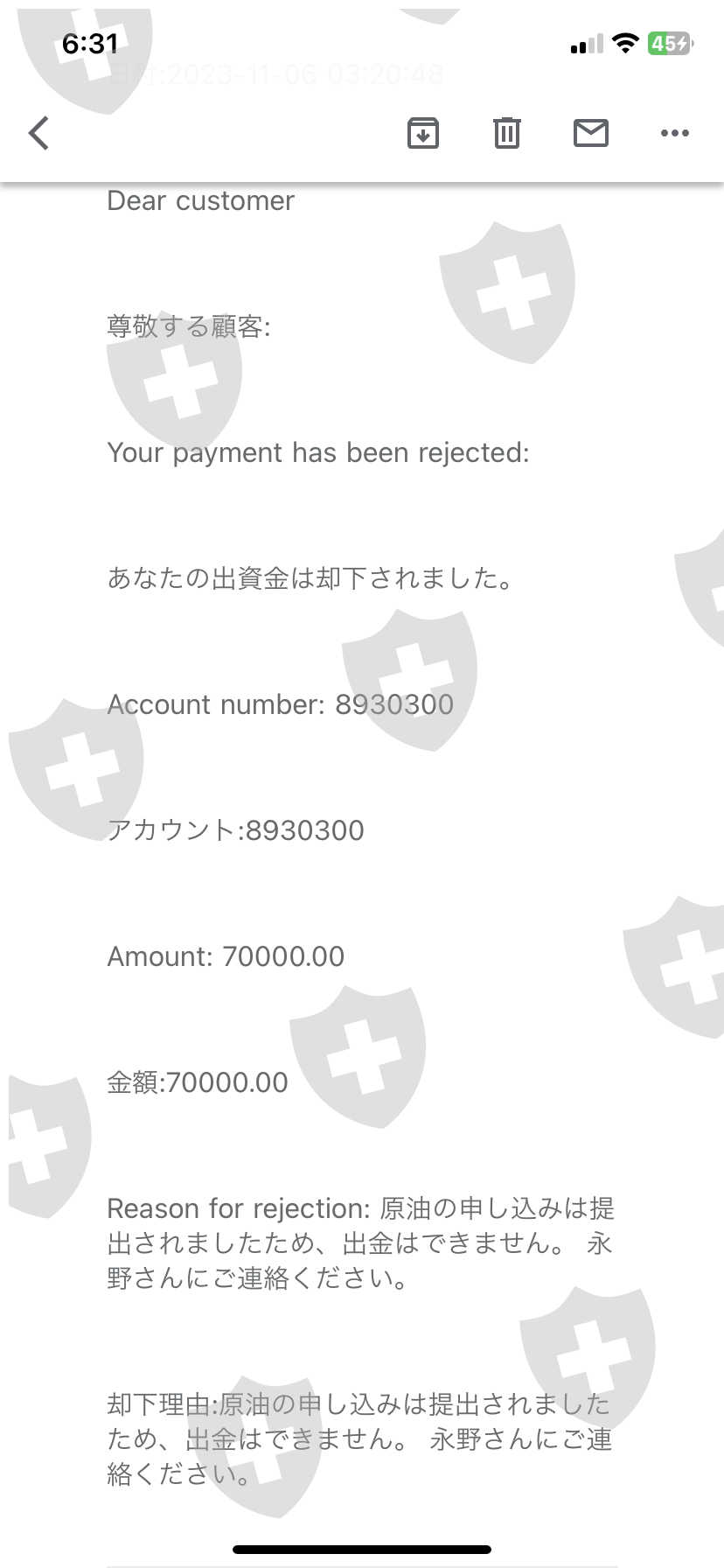Open the three-dot overflow menu

675,133
